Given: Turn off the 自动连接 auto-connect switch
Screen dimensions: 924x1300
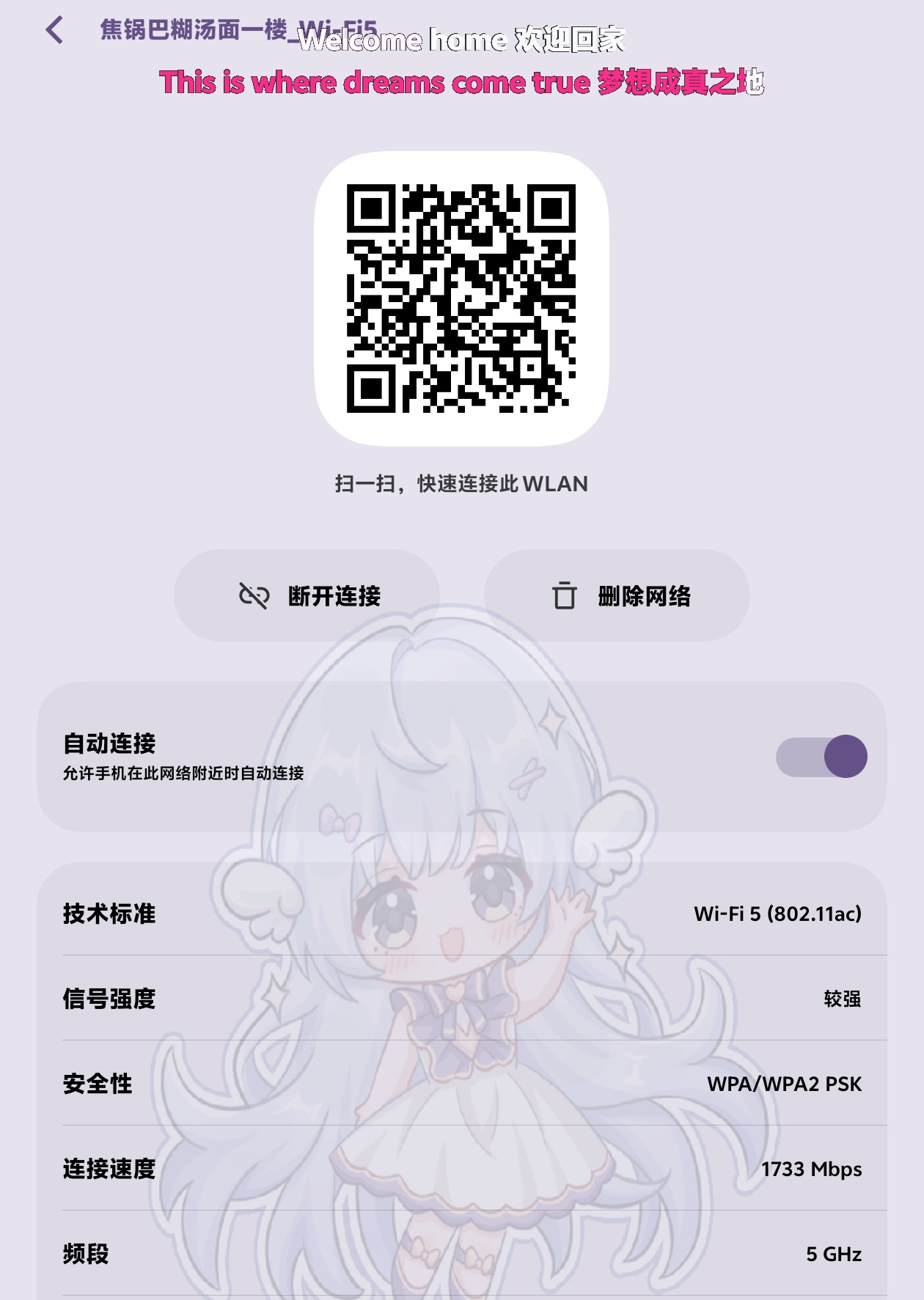Looking at the screenshot, I should point(821,756).
